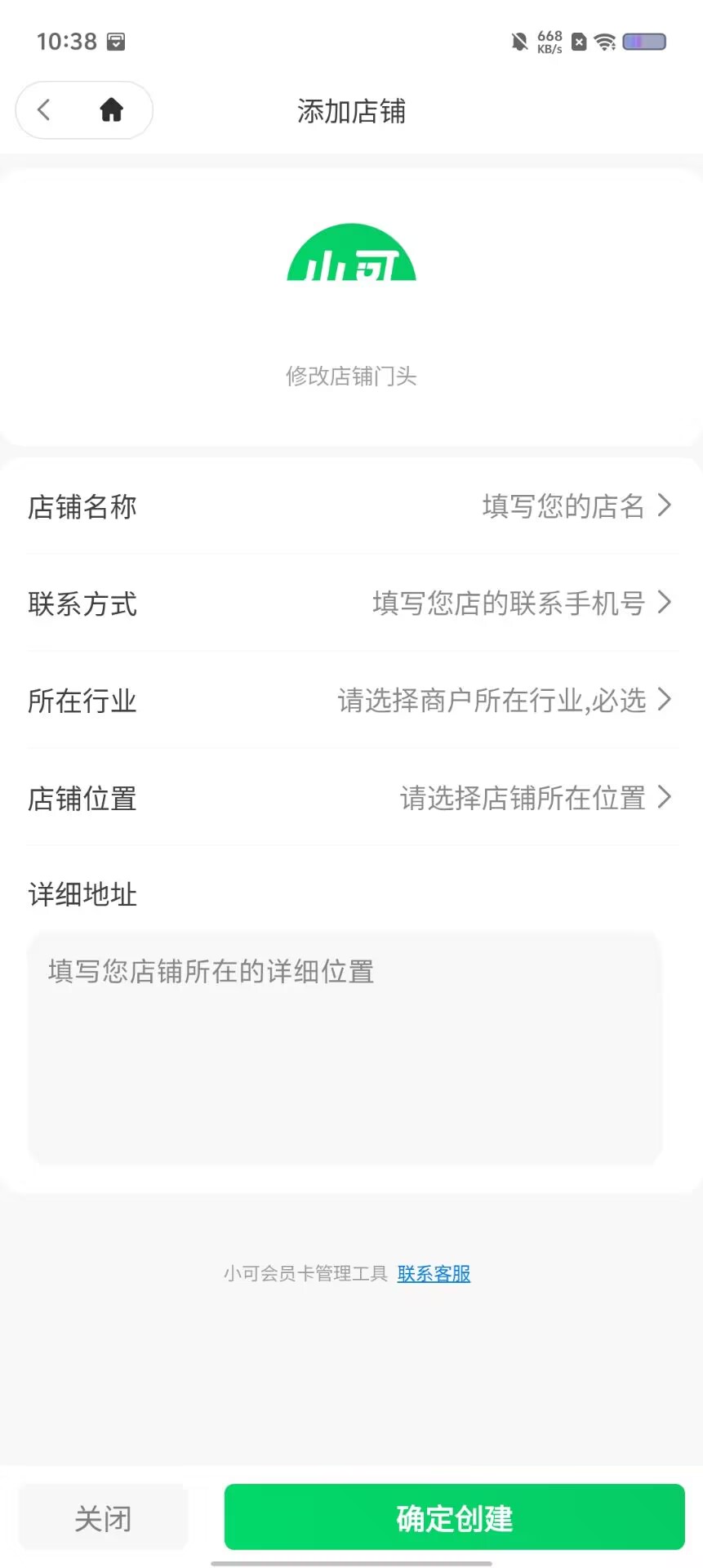Choose store location in 店铺位置 row
Viewport: 703px width, 1568px height.
click(351, 798)
